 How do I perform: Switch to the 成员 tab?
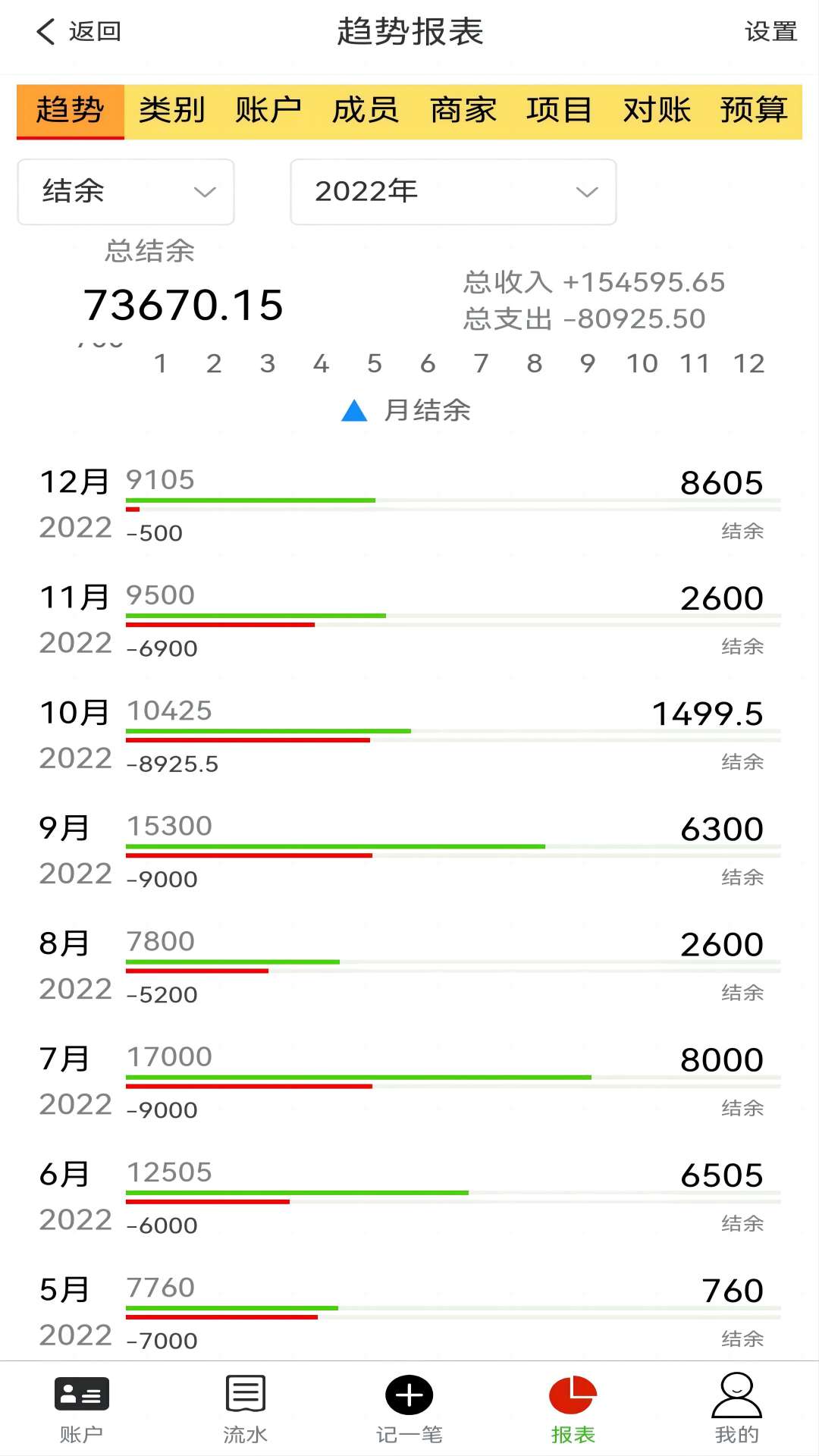[365, 111]
